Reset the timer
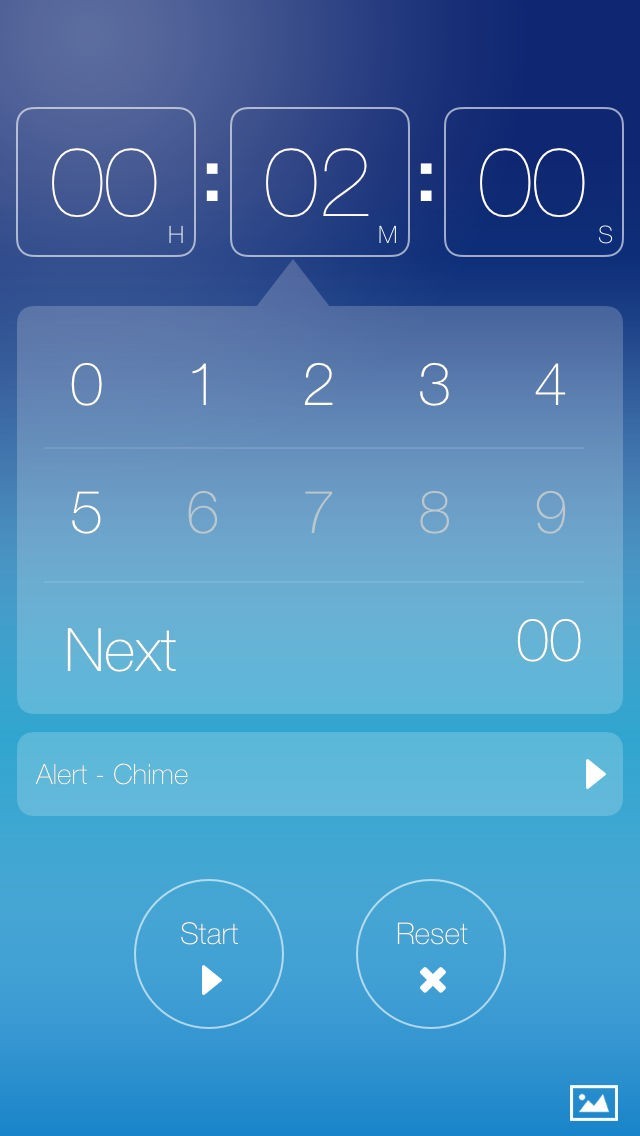The width and height of the screenshot is (640, 1136). click(431, 953)
